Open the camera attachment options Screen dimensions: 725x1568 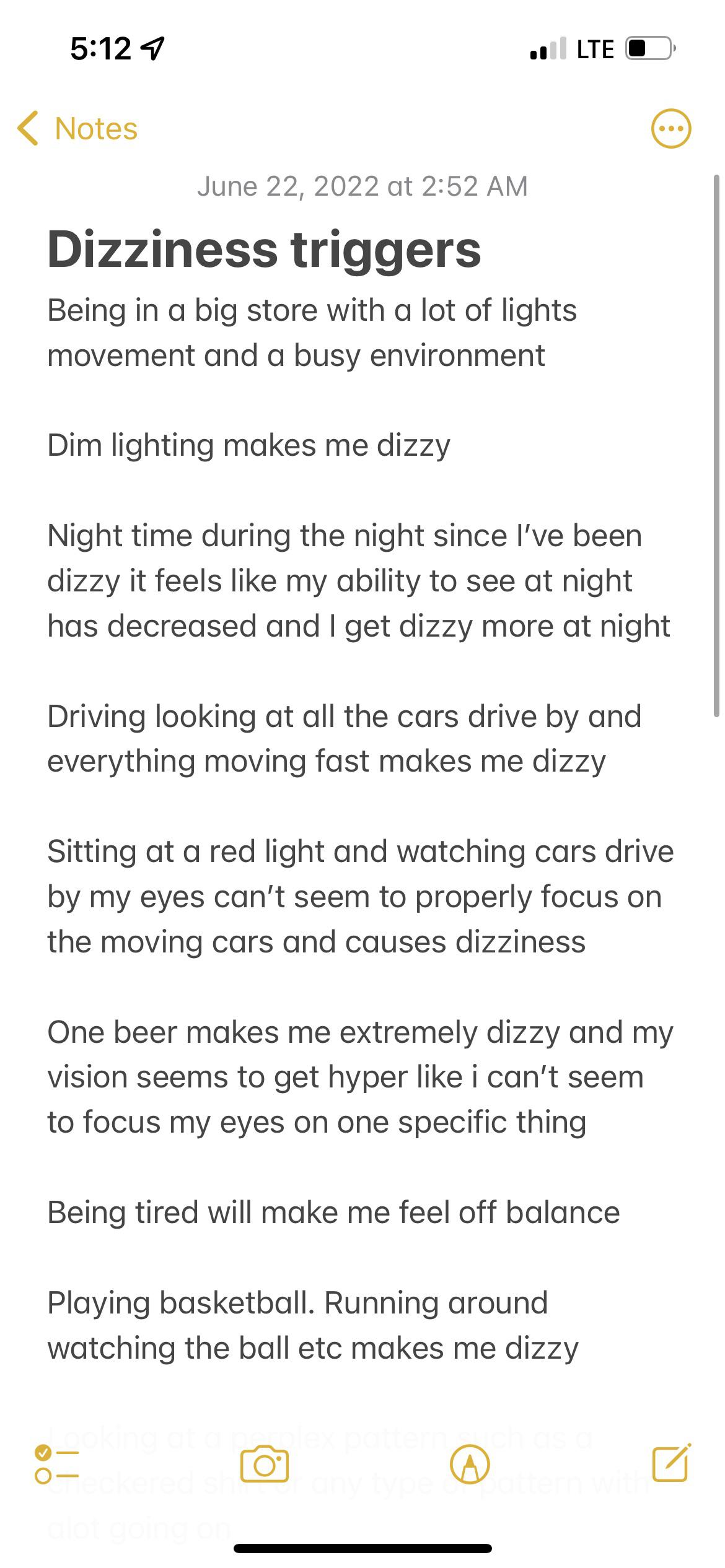click(264, 1464)
